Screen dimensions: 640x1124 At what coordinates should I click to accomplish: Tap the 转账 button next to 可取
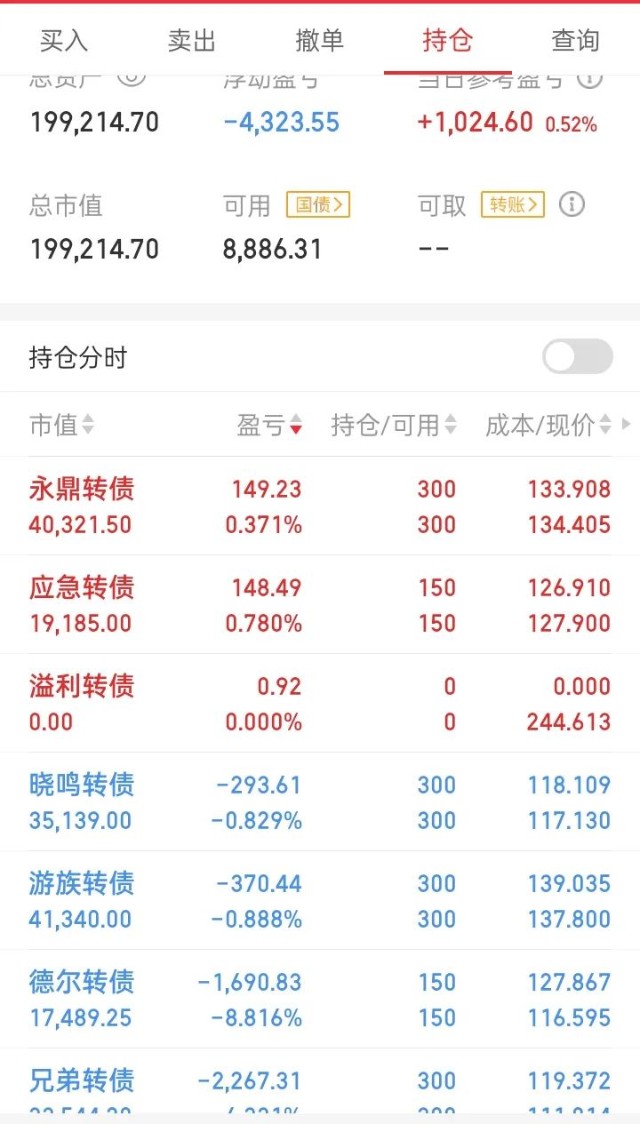512,206
